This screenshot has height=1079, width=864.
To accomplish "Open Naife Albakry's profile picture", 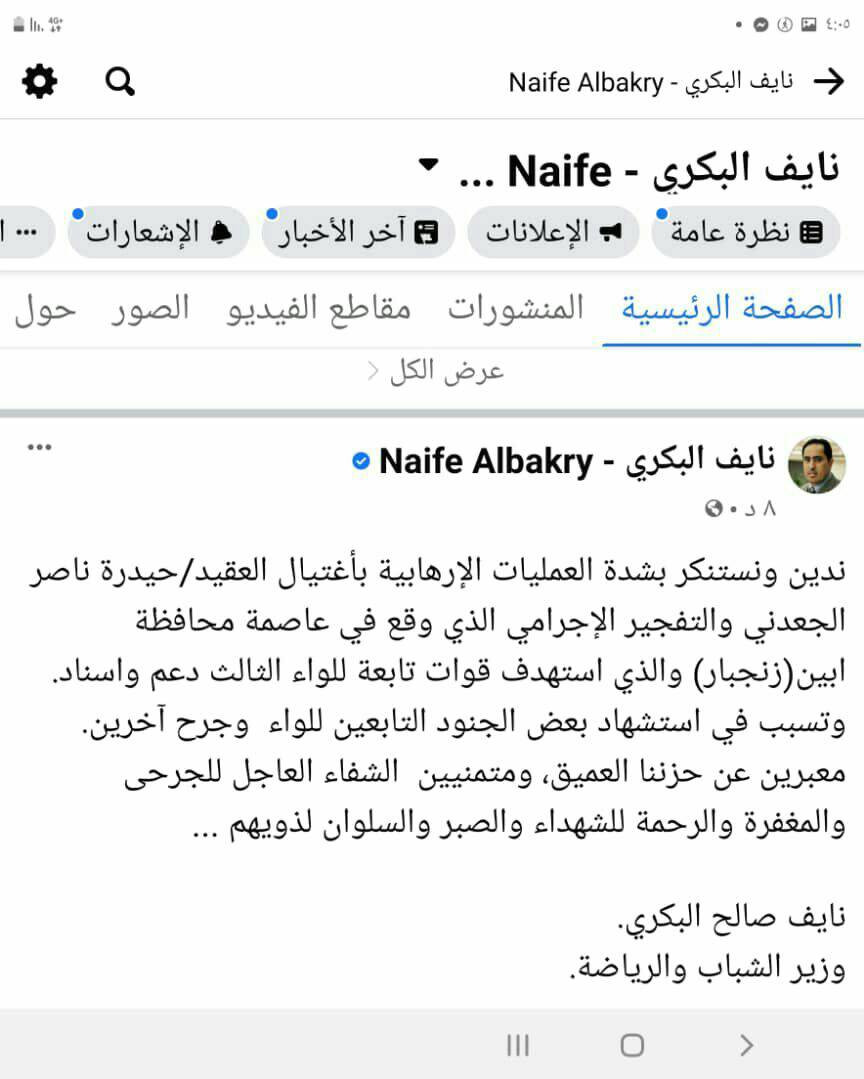I will click(817, 464).
